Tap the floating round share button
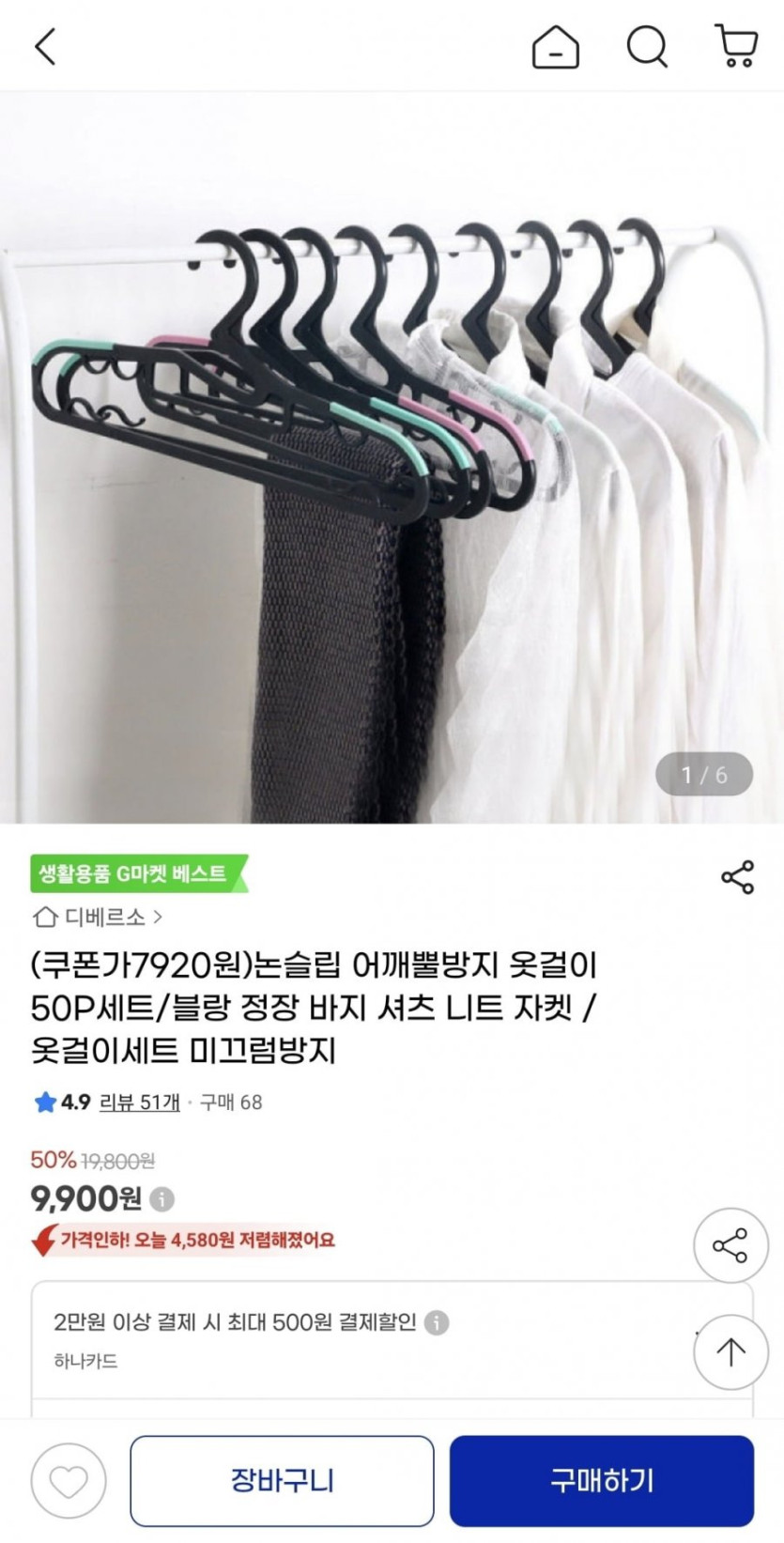The image size is (784, 1543). (730, 1246)
